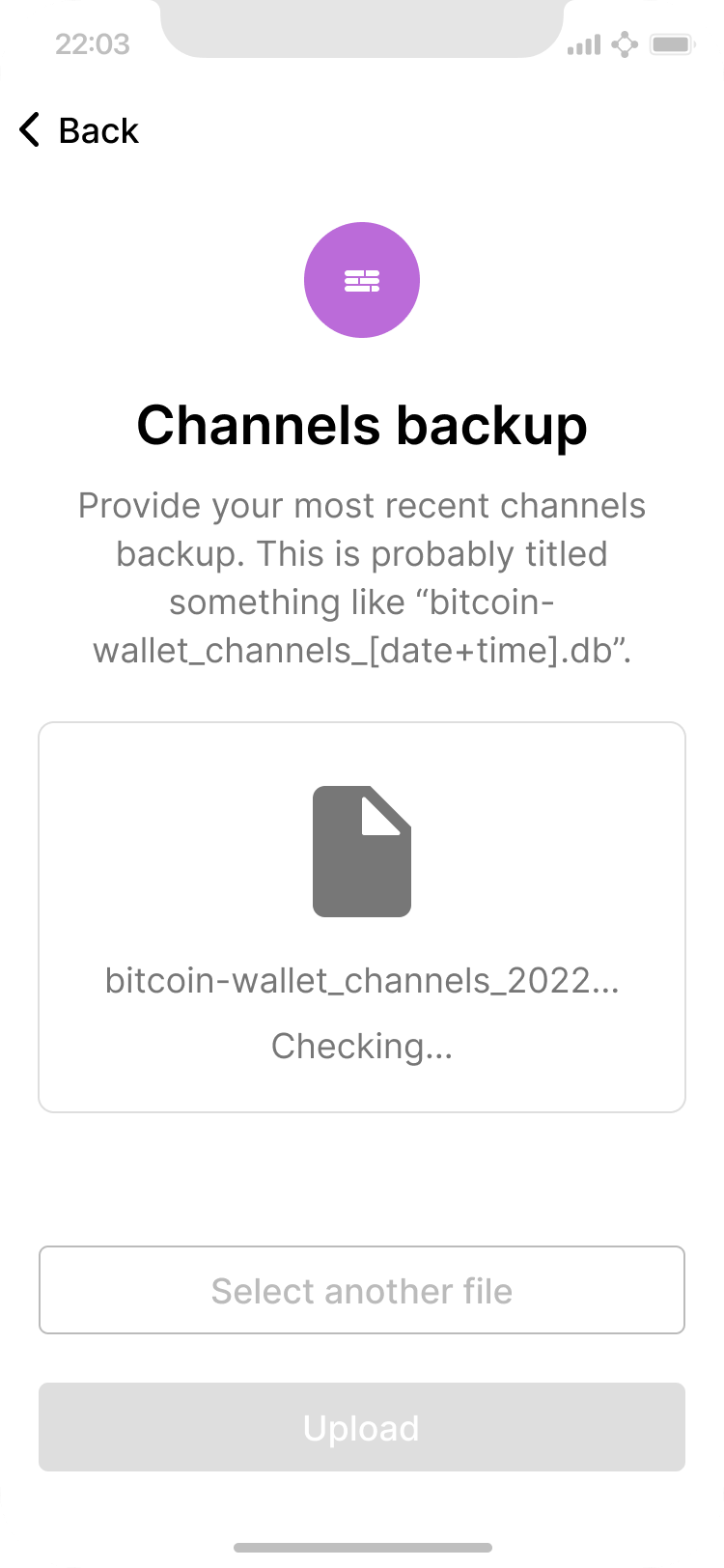
Task: Tap the Select another file button
Action: coord(362,1290)
